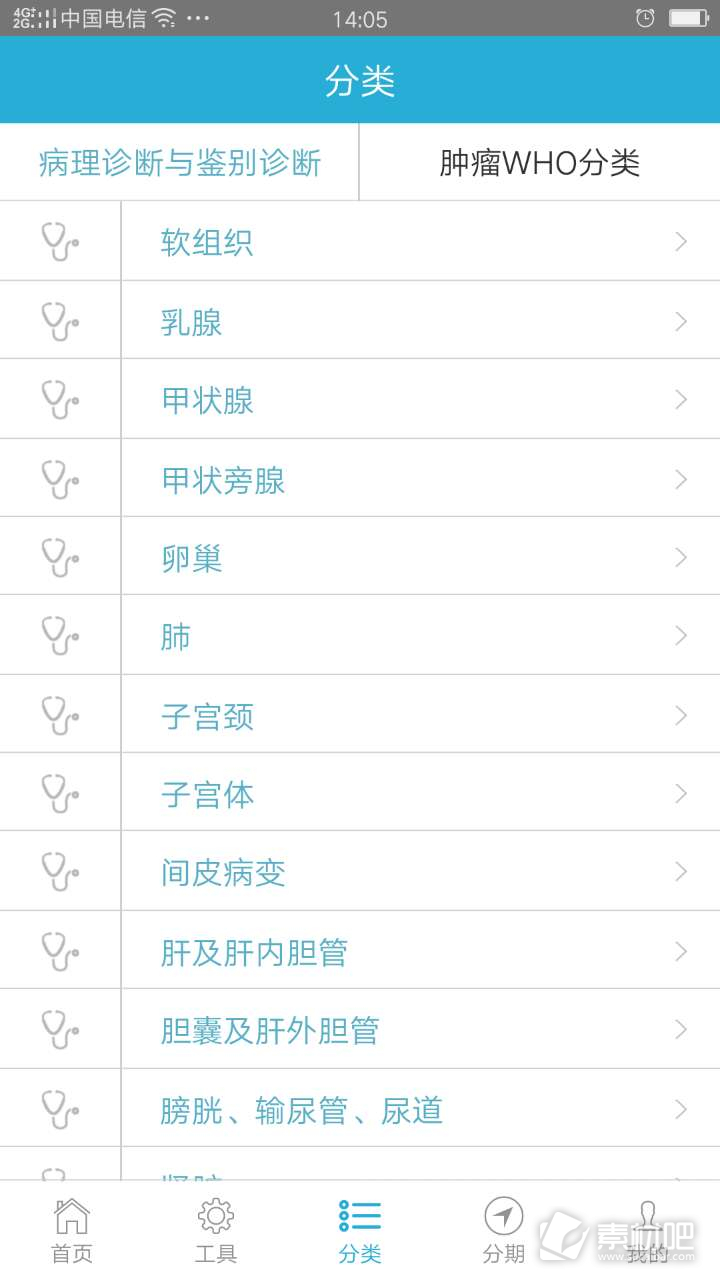Switch to 病理诊断与鉴别诊断 tab
Image resolution: width=720 pixels, height=1280 pixels.
(179, 162)
